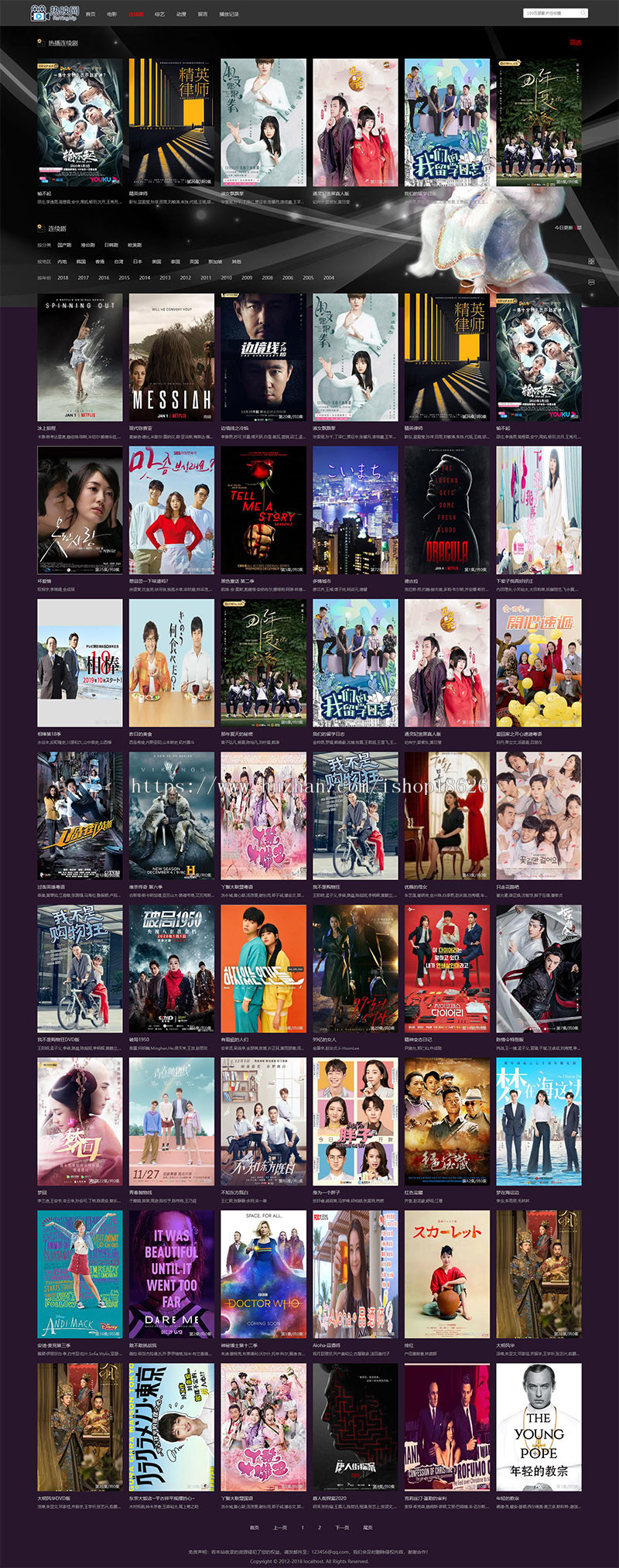Viewport: 619px width, 1568px height.
Task: Open the Tell Me a Story card
Action: pyautogui.click(x=263, y=509)
